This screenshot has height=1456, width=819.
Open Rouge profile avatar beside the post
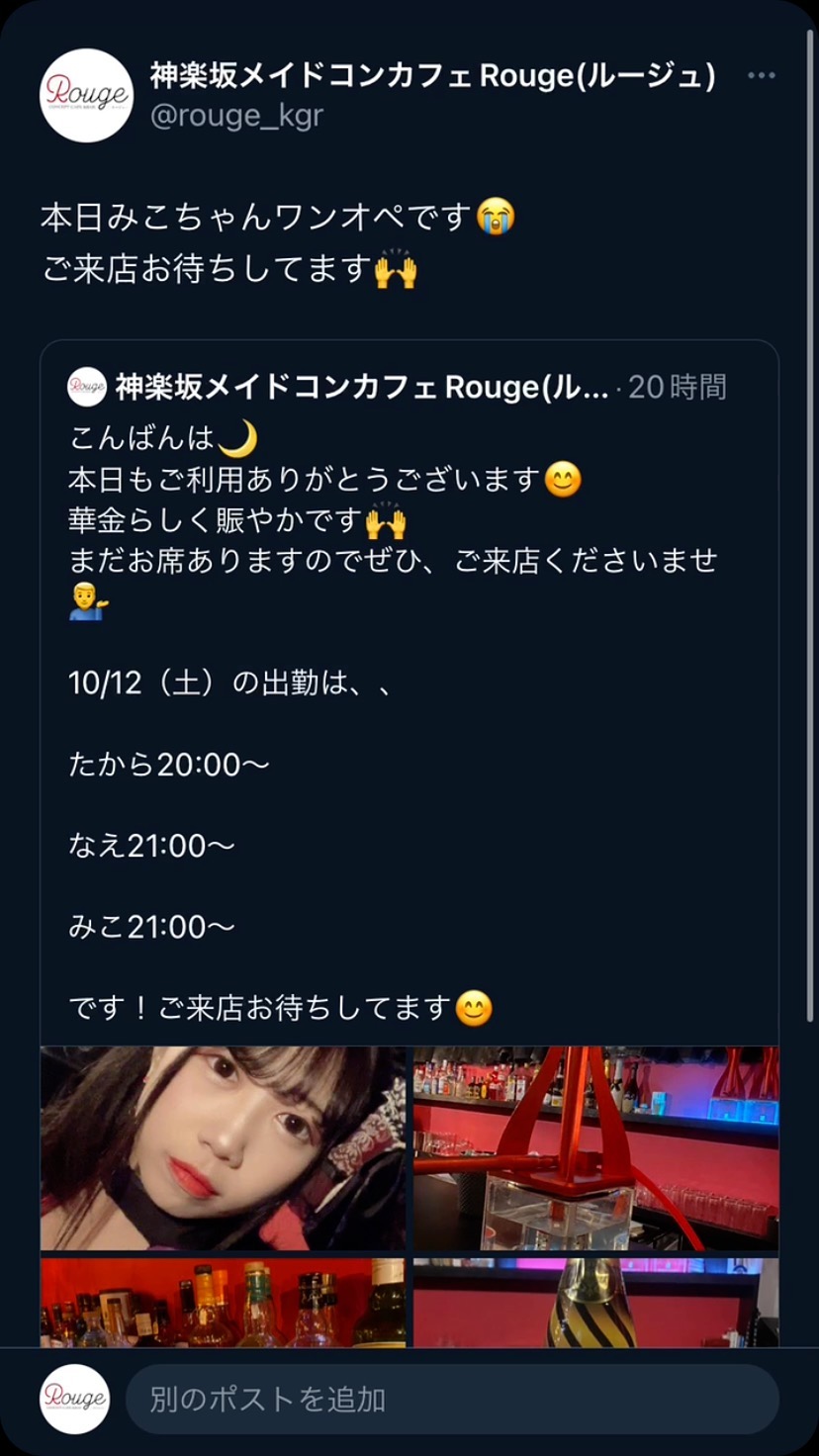[x=86, y=95]
